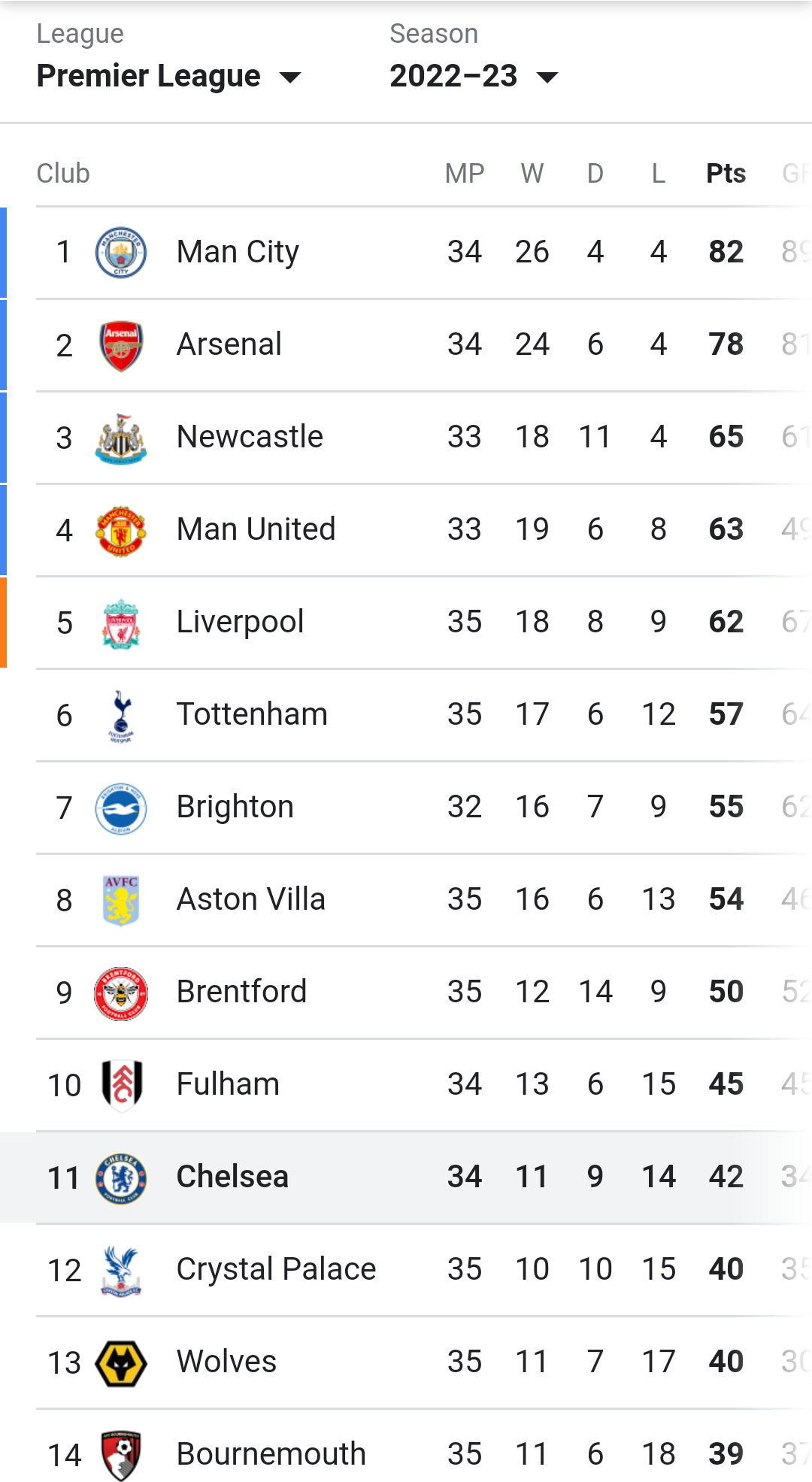Open Man City's team row
Screen dimensions: 812x1482
[x=406, y=253]
